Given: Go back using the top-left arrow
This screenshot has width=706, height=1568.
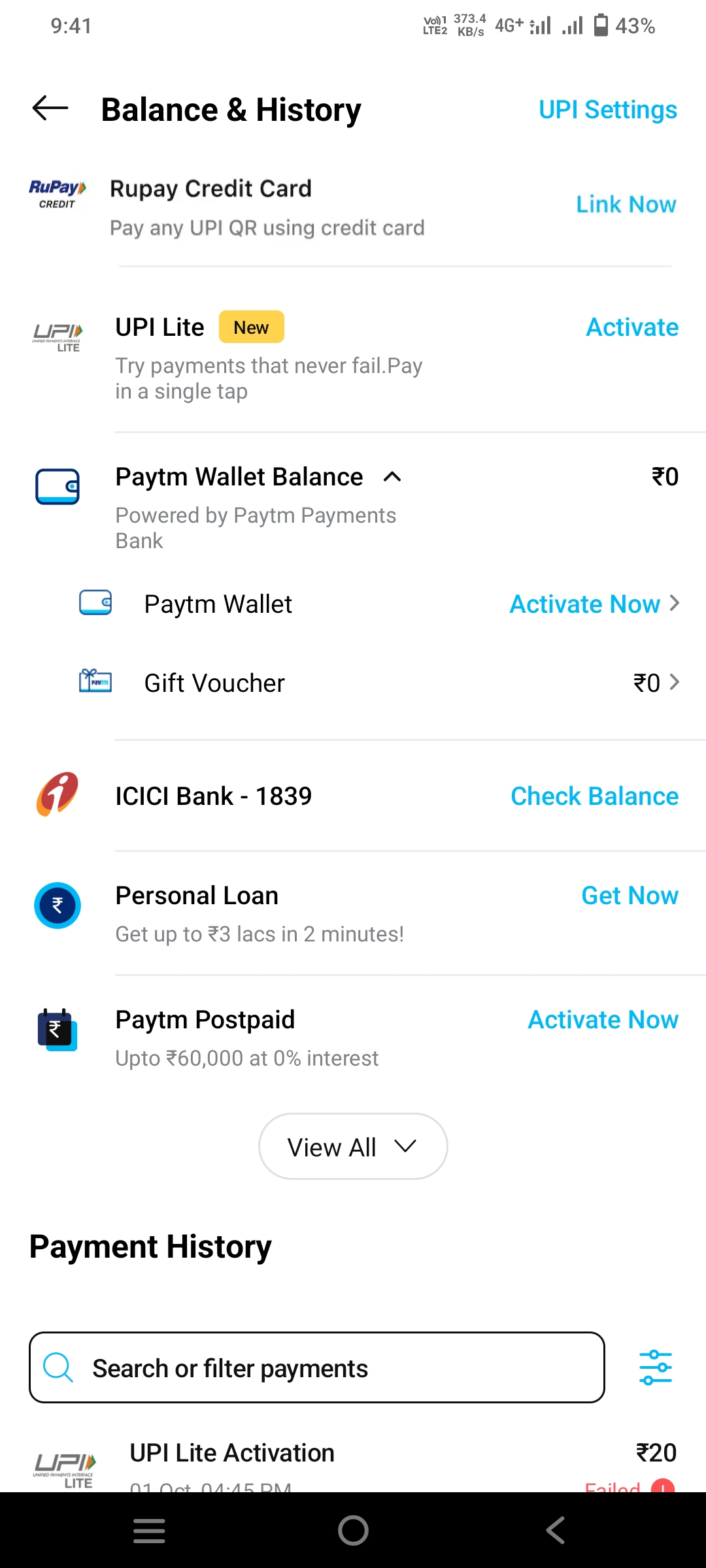Looking at the screenshot, I should click(50, 108).
